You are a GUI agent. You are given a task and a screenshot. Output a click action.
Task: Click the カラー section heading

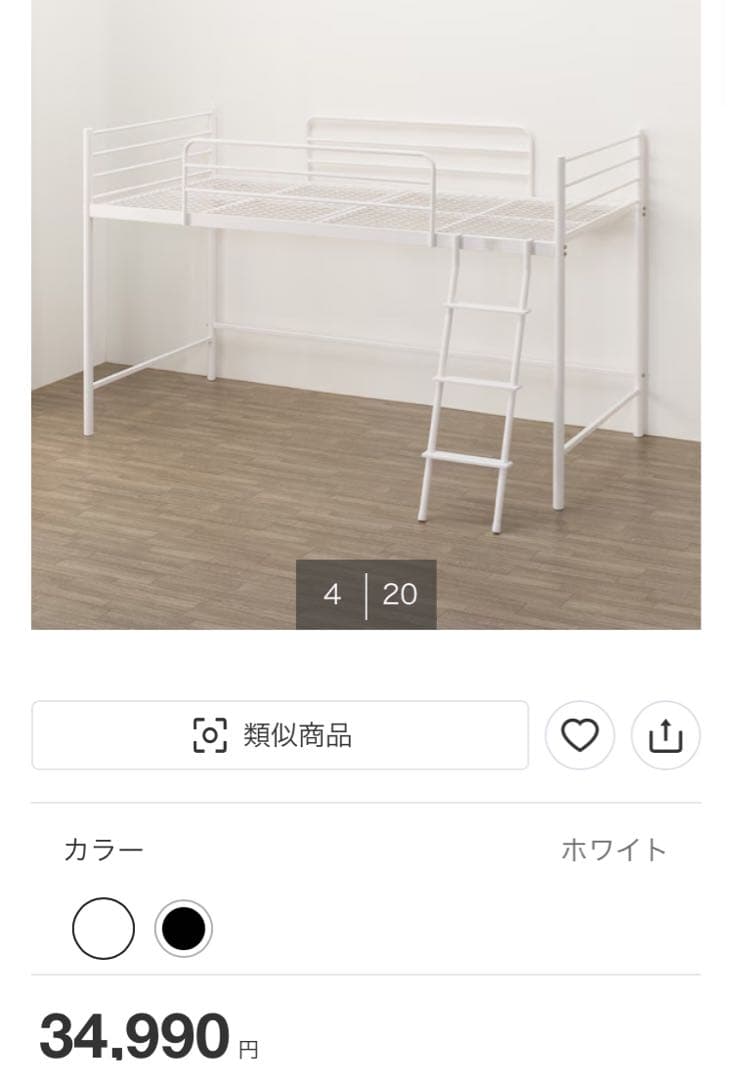(x=103, y=850)
